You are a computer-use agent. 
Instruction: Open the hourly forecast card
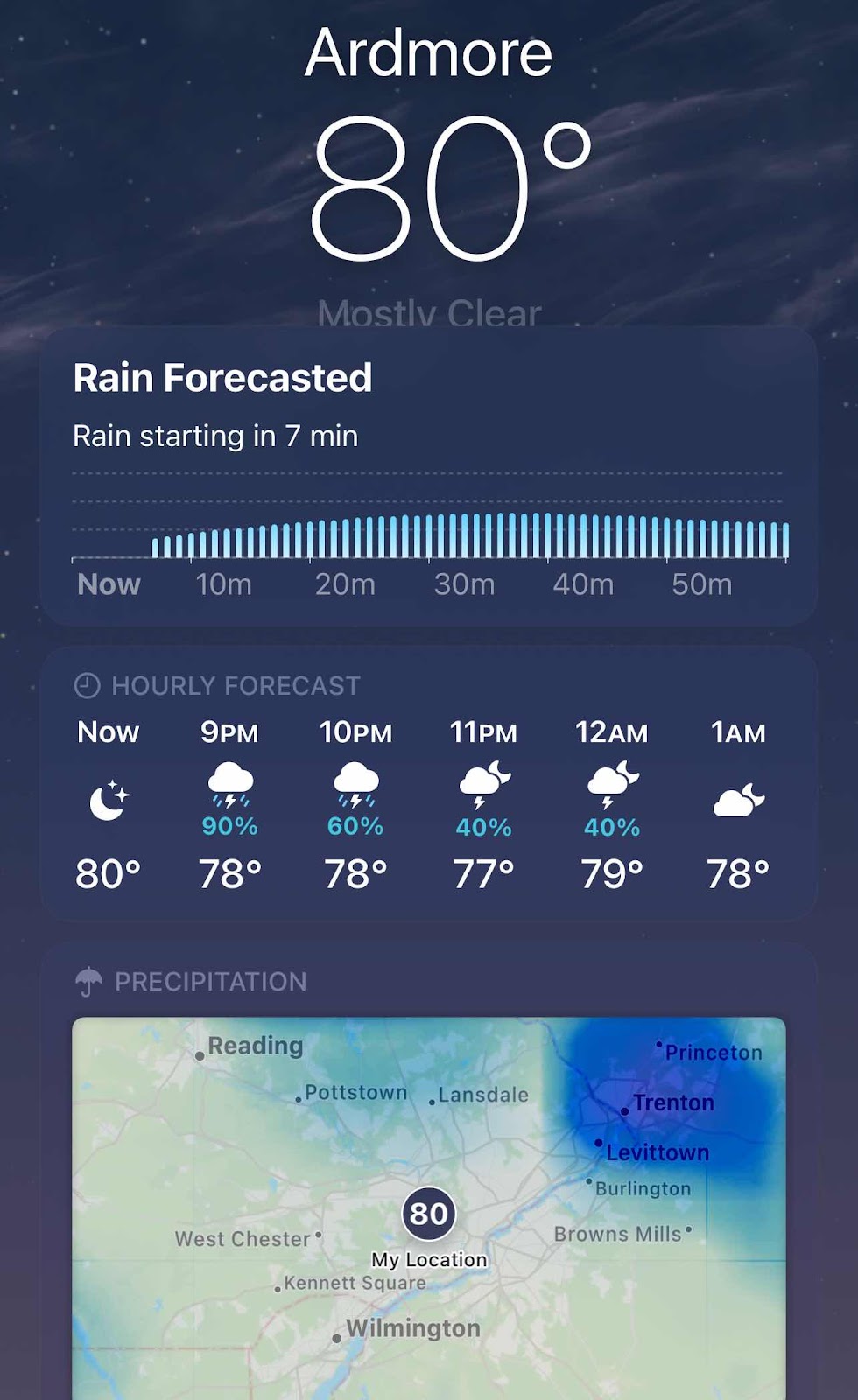click(x=428, y=783)
